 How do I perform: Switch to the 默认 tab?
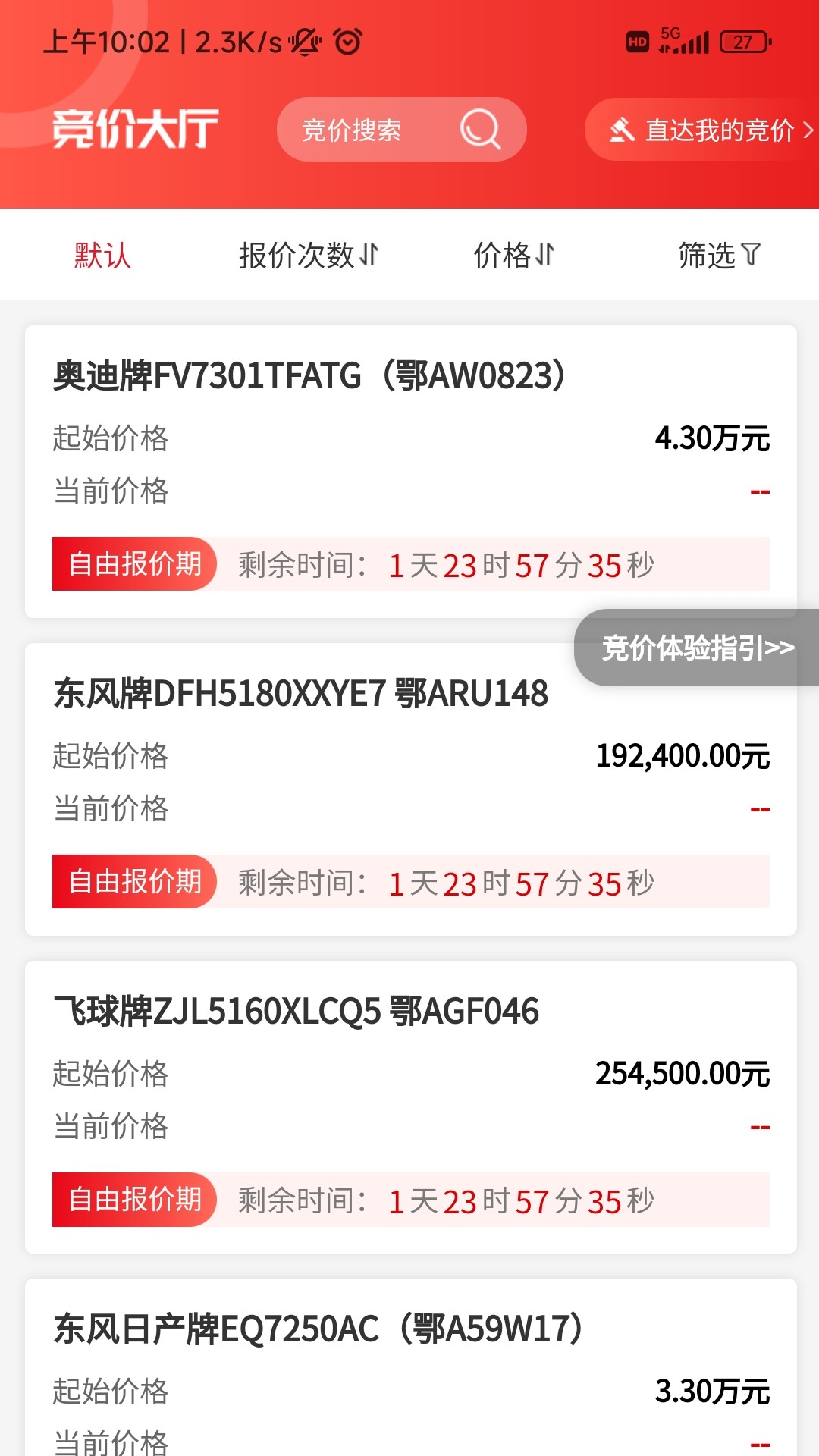click(x=101, y=256)
